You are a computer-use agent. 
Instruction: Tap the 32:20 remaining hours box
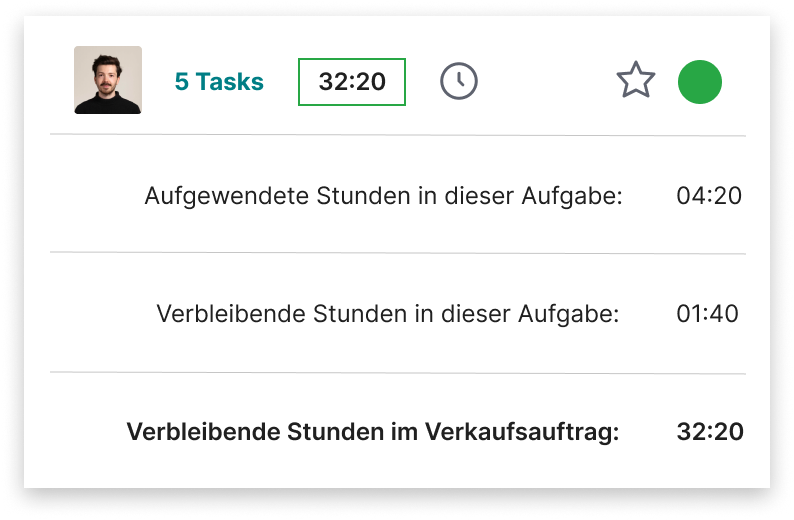(352, 82)
